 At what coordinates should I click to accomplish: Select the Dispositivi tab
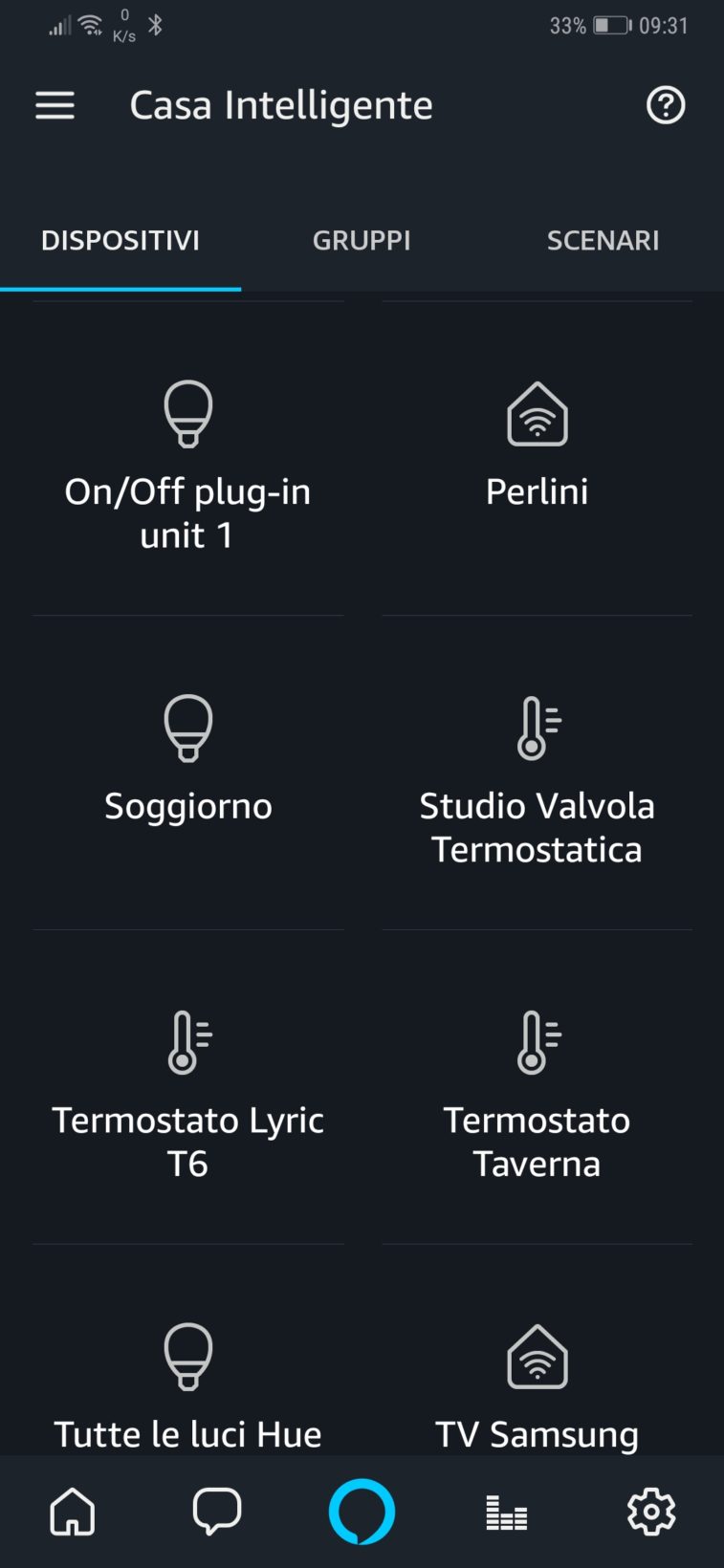pos(121,240)
